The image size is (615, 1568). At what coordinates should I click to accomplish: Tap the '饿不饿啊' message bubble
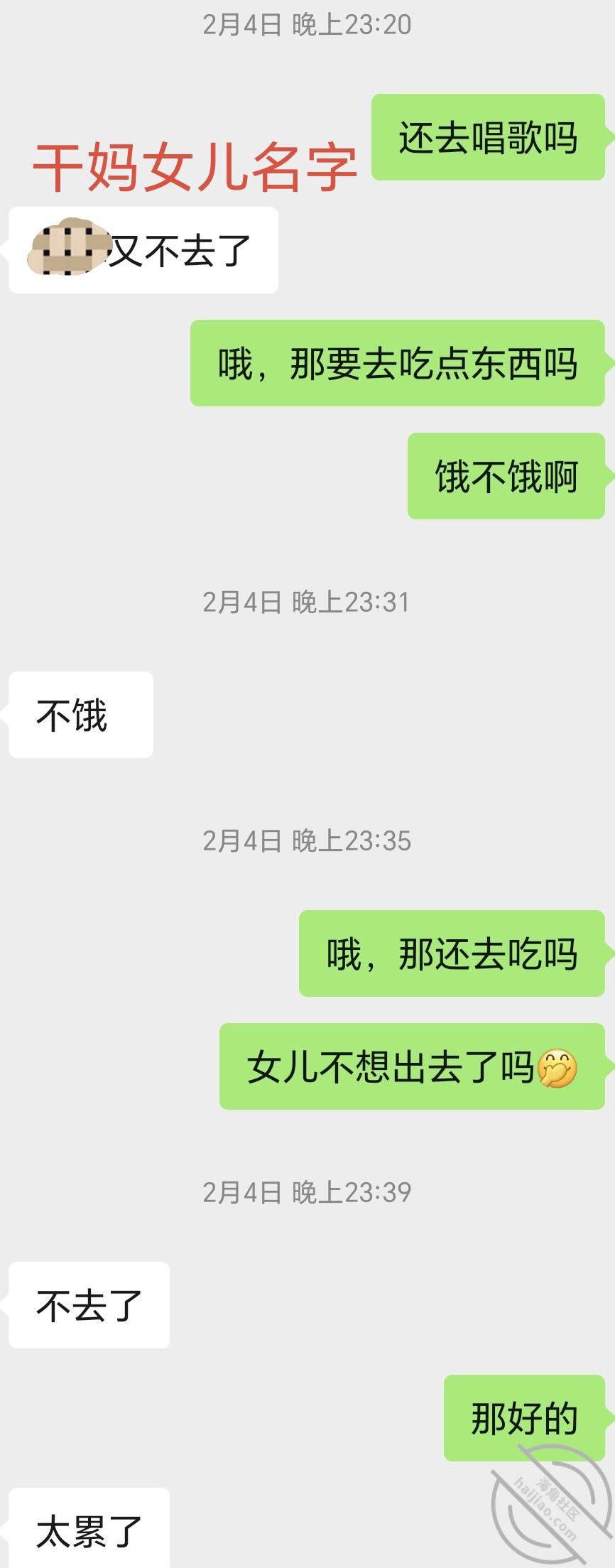tap(506, 476)
